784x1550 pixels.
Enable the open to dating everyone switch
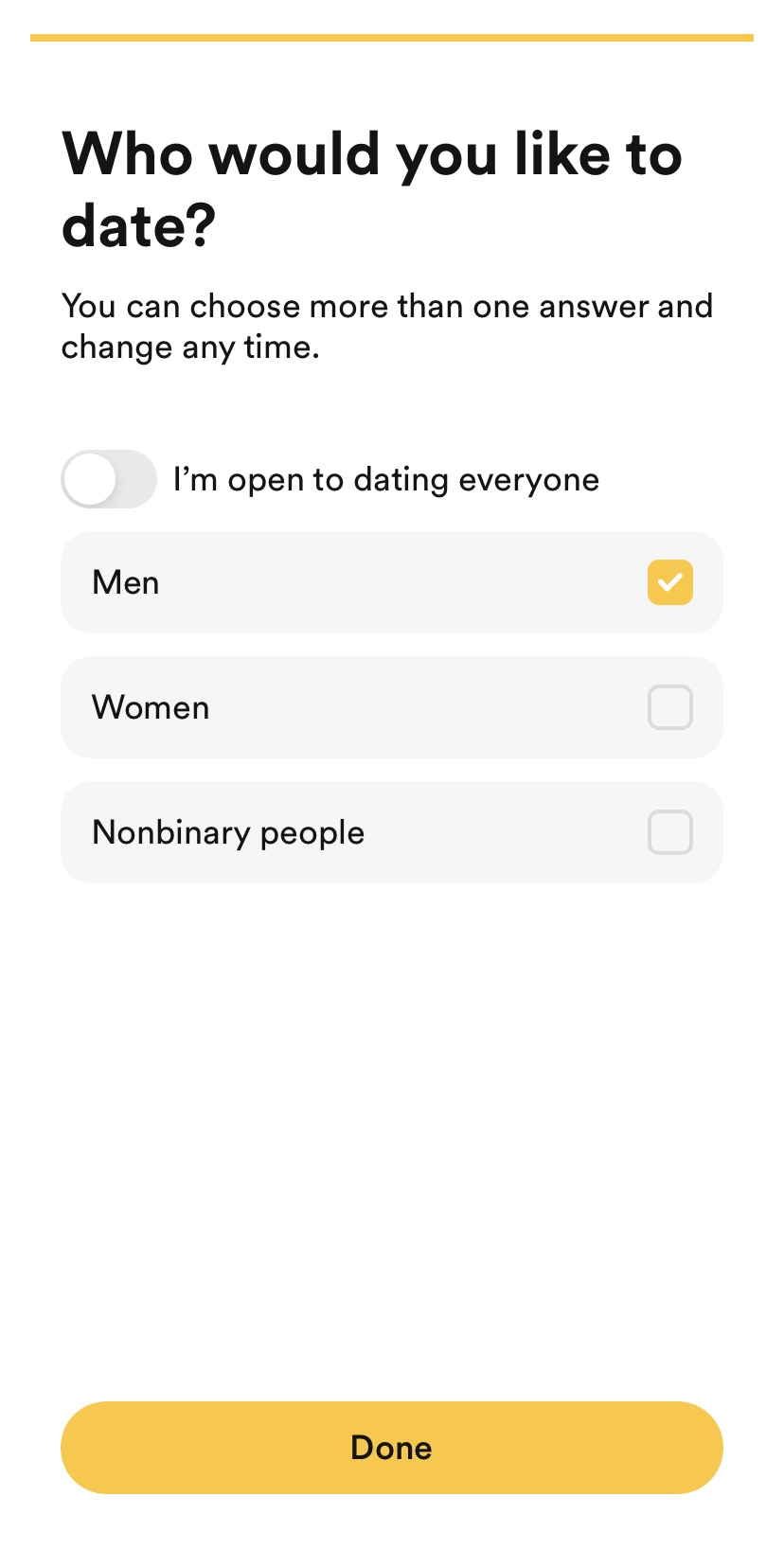point(109,479)
